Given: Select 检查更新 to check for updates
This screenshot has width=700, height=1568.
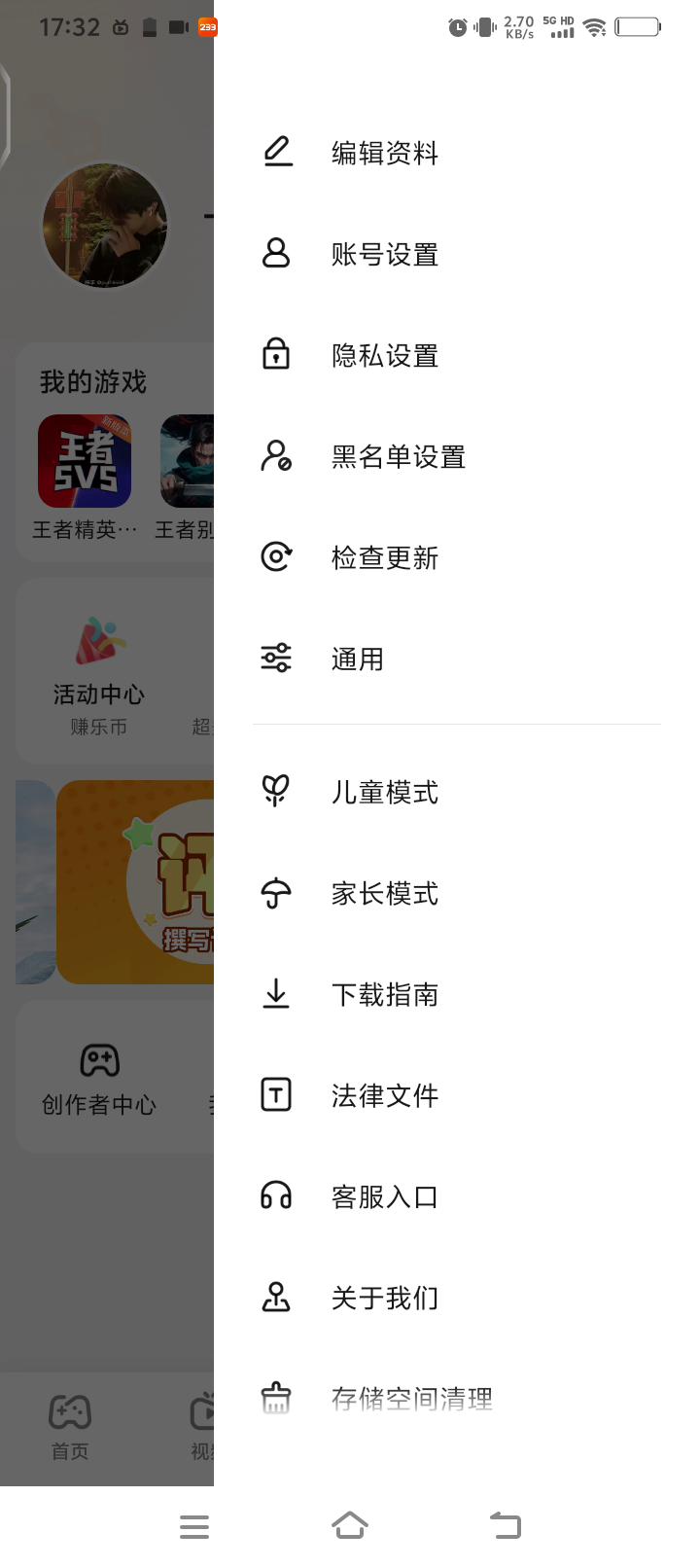Looking at the screenshot, I should click(x=384, y=557).
